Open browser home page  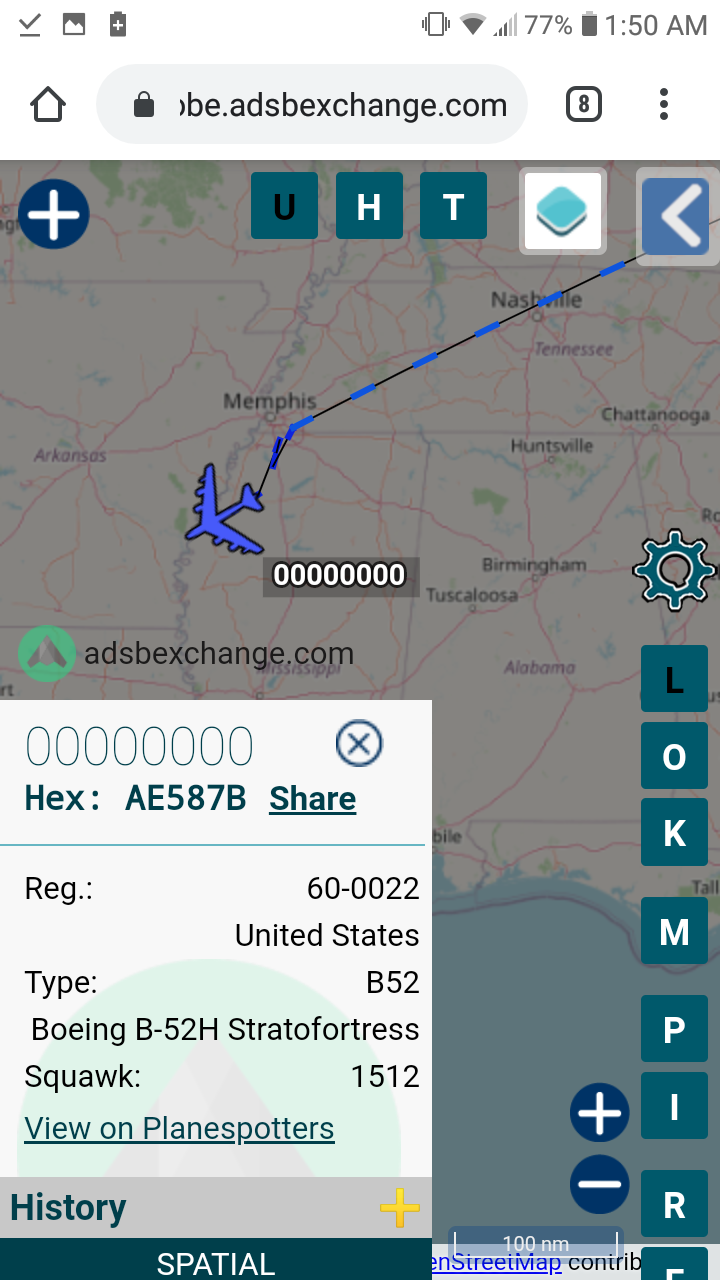(x=48, y=104)
